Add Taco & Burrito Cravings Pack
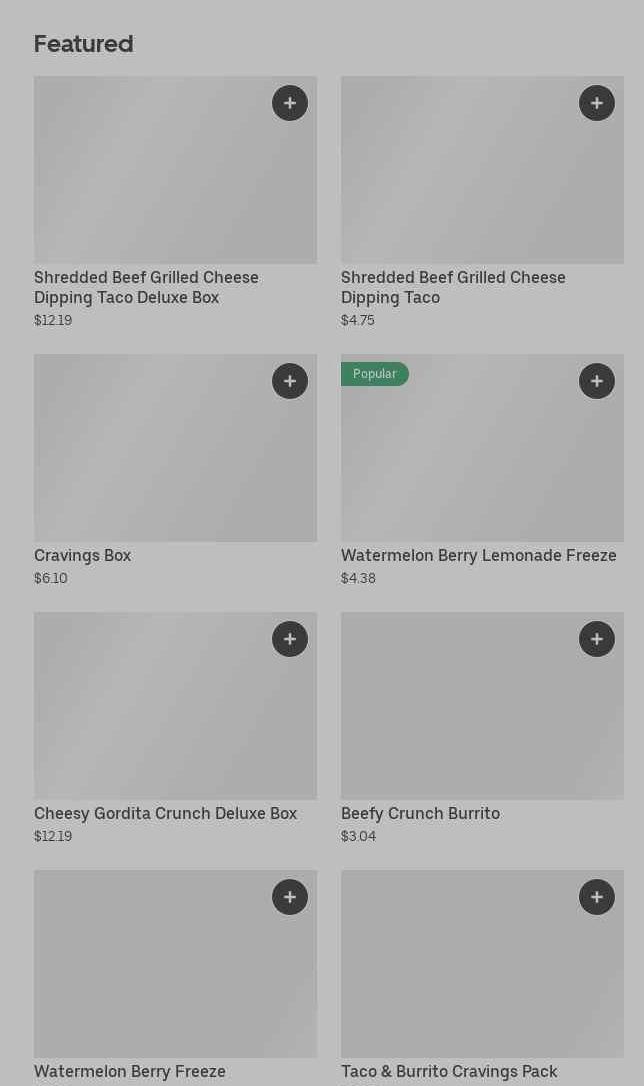644x1086 pixels. (597, 897)
